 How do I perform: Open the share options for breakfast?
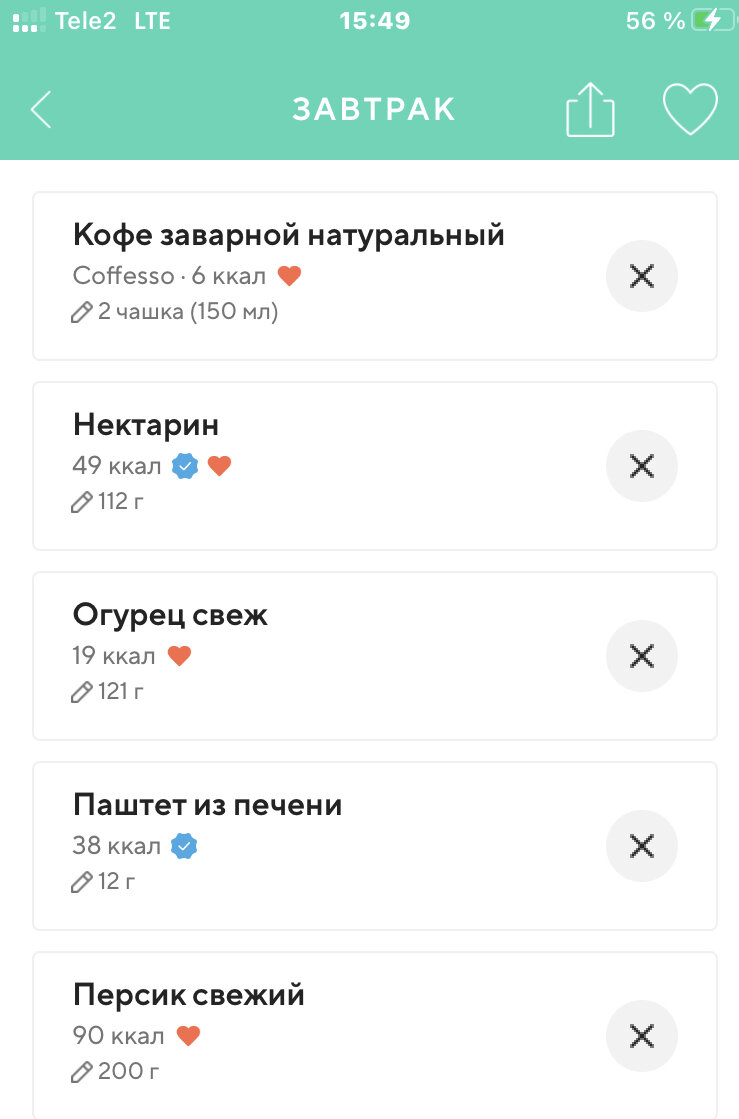[590, 109]
